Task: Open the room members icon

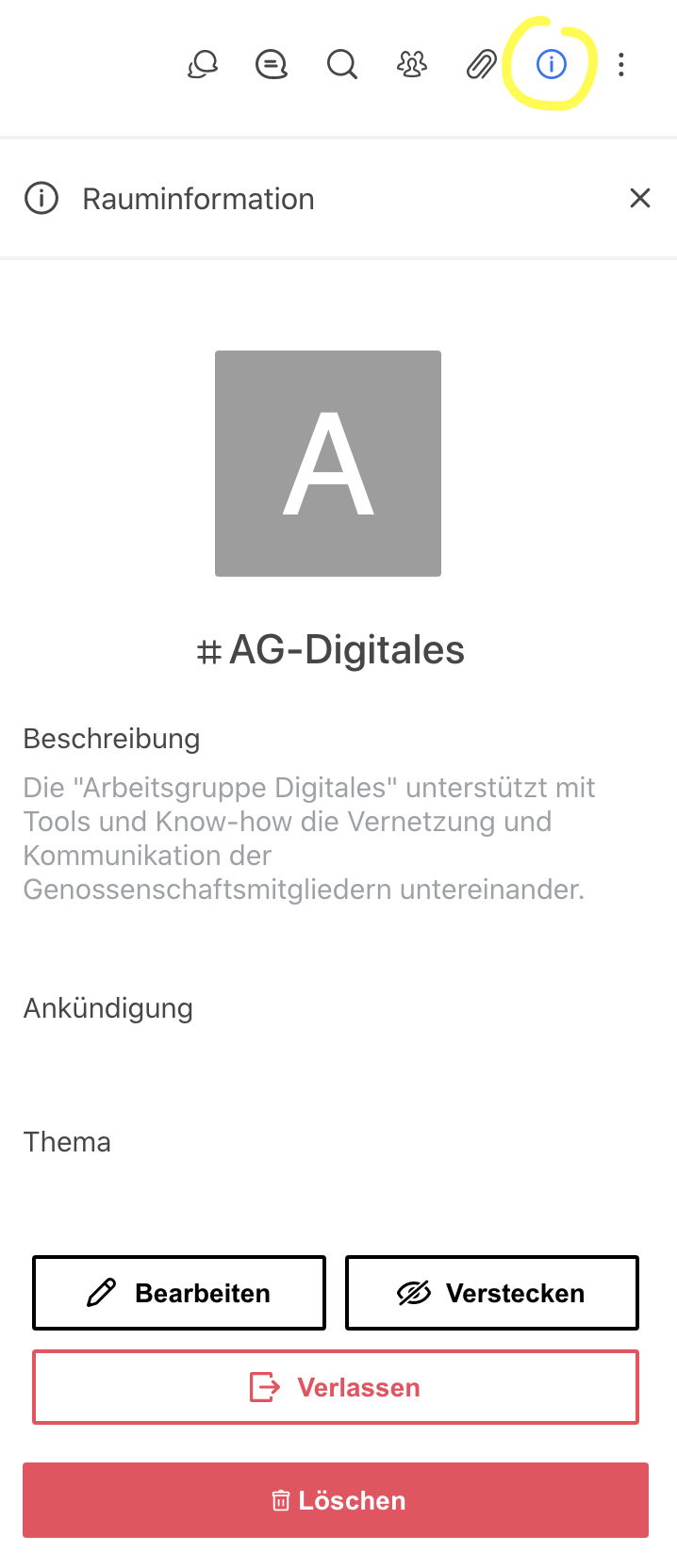Action: (x=412, y=64)
